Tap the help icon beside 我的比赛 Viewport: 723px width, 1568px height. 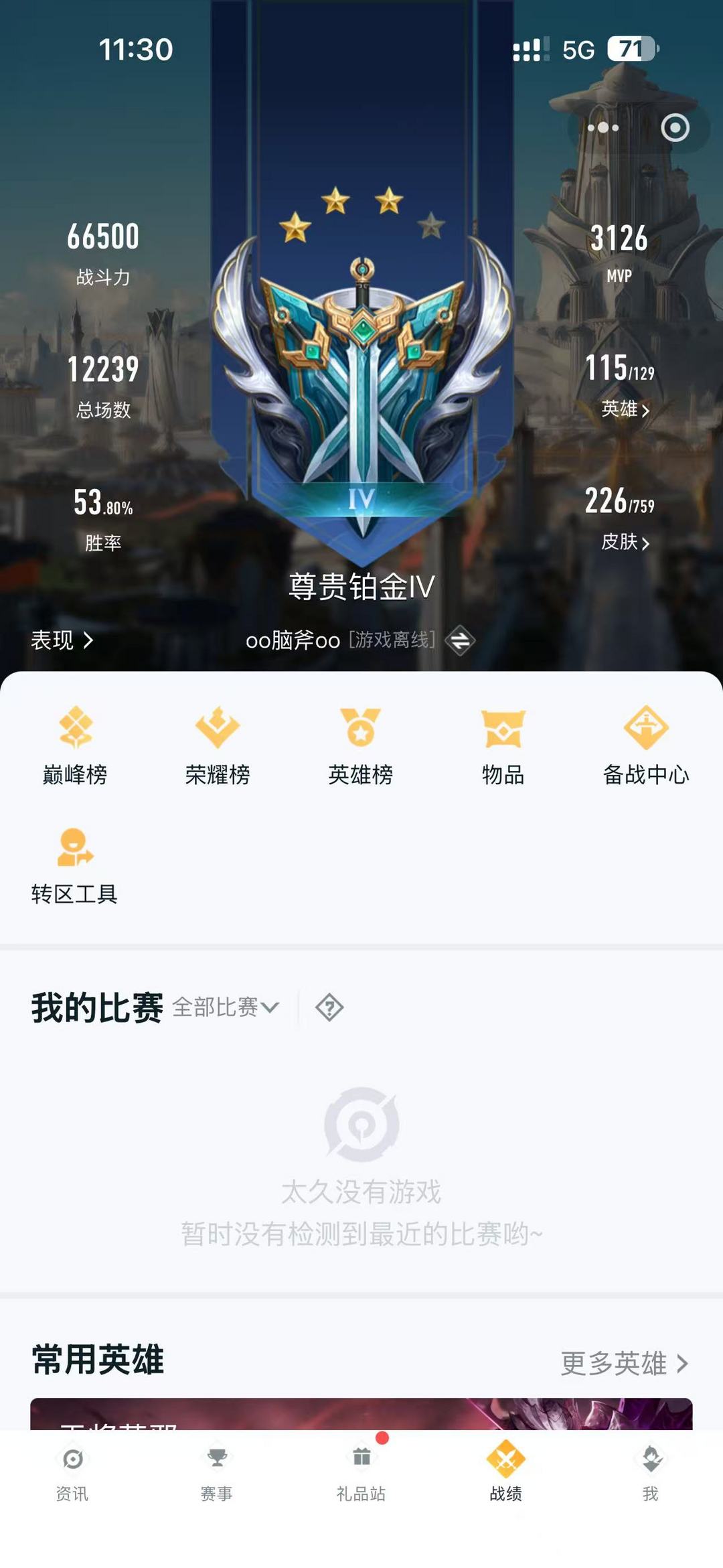(329, 1007)
